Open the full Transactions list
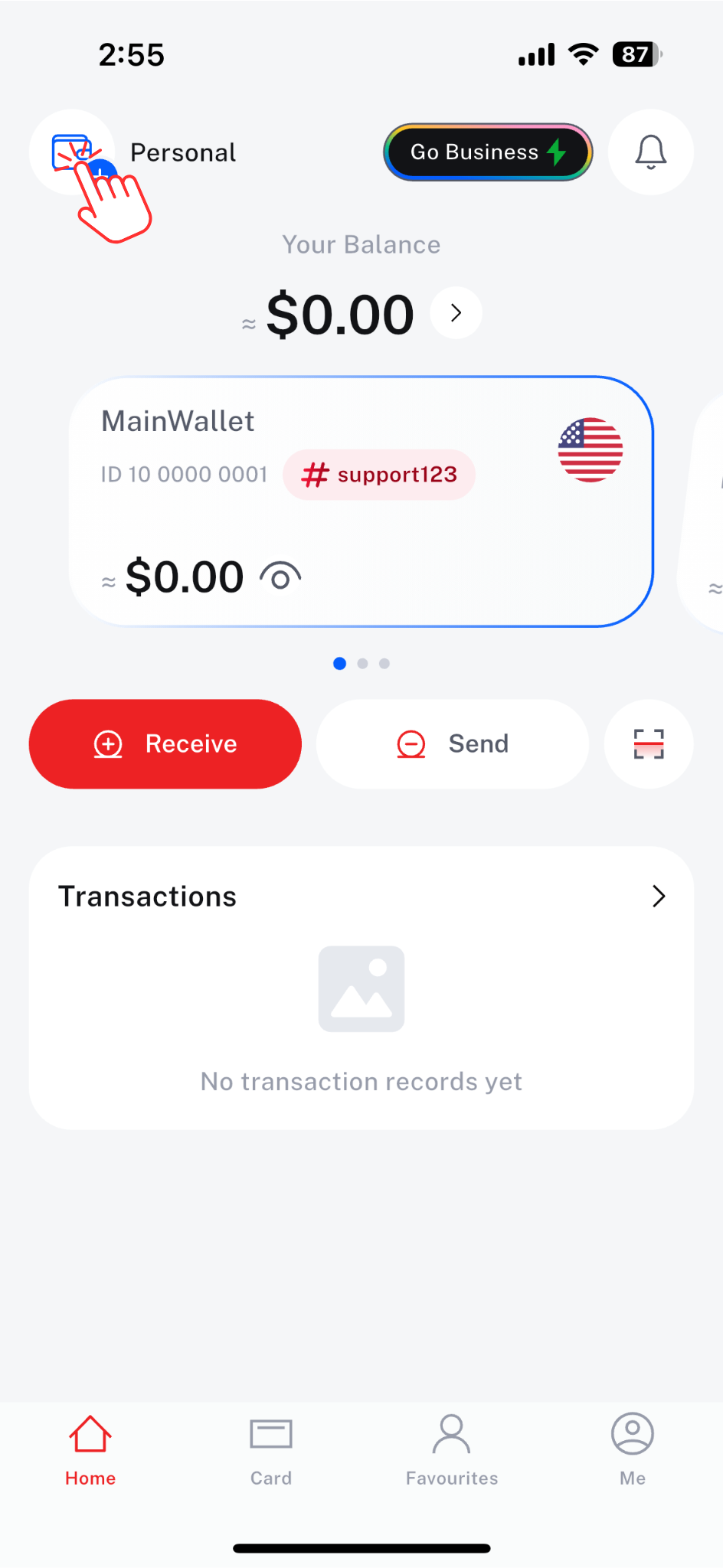The height and width of the screenshot is (1568, 723). [658, 897]
